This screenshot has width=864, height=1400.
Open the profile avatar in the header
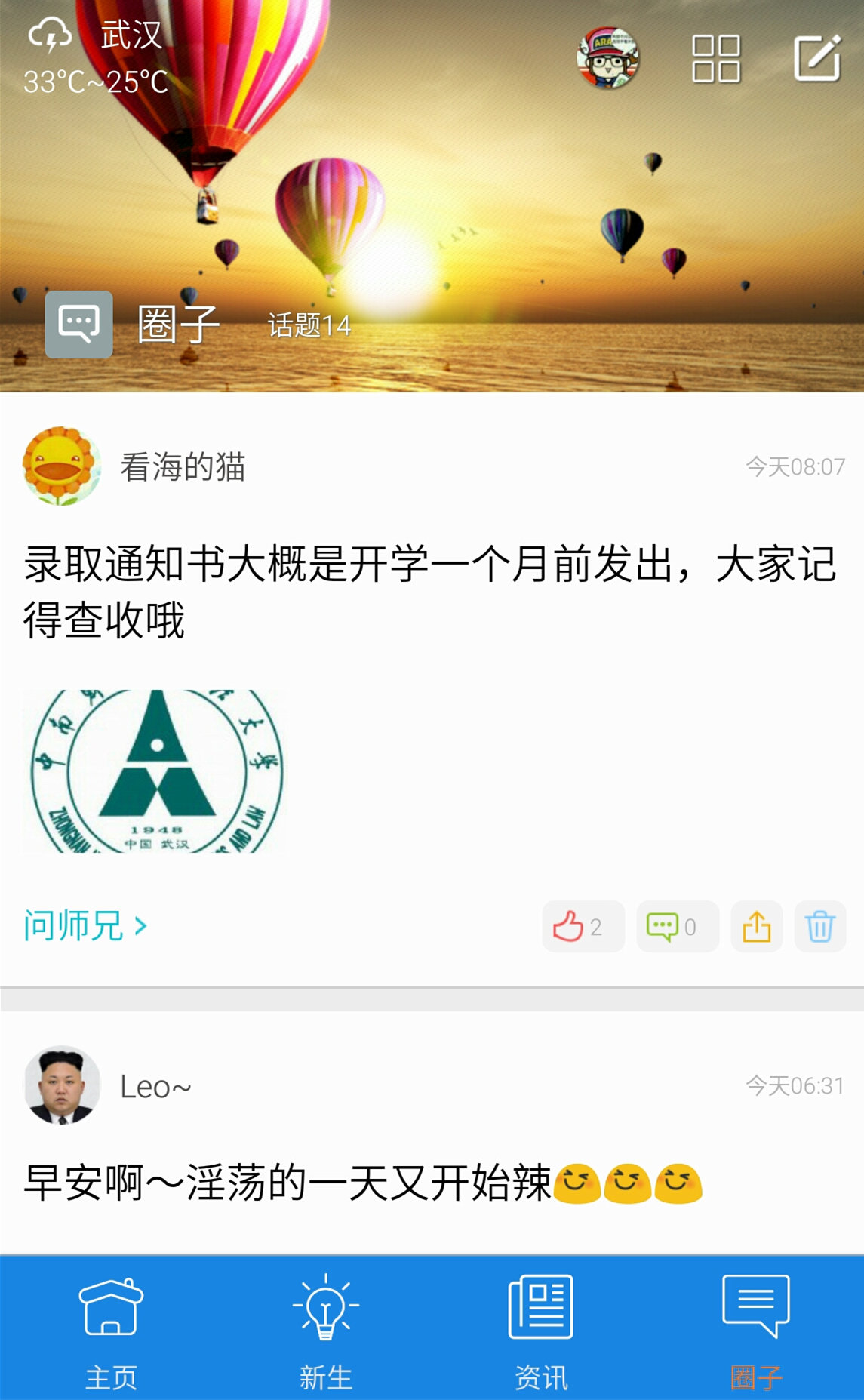click(607, 58)
